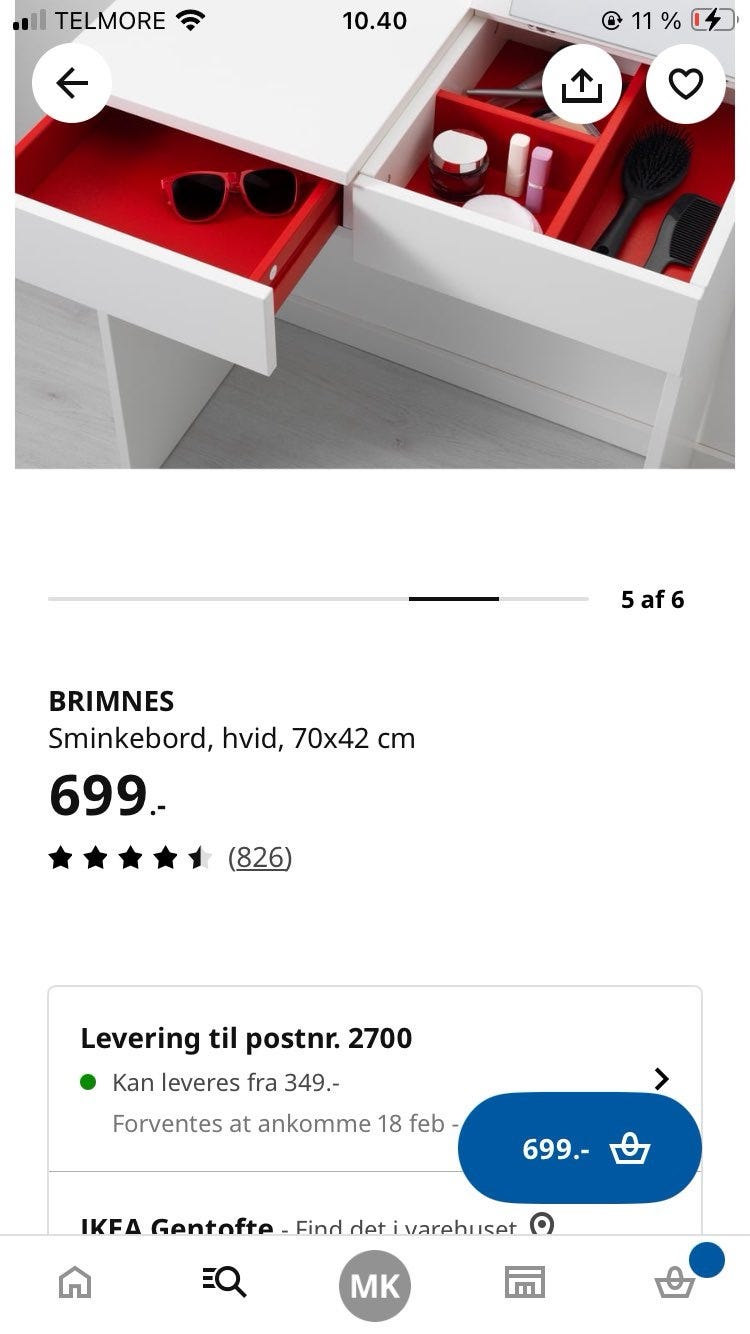Open reviews by tapping the (826) link

tap(259, 857)
